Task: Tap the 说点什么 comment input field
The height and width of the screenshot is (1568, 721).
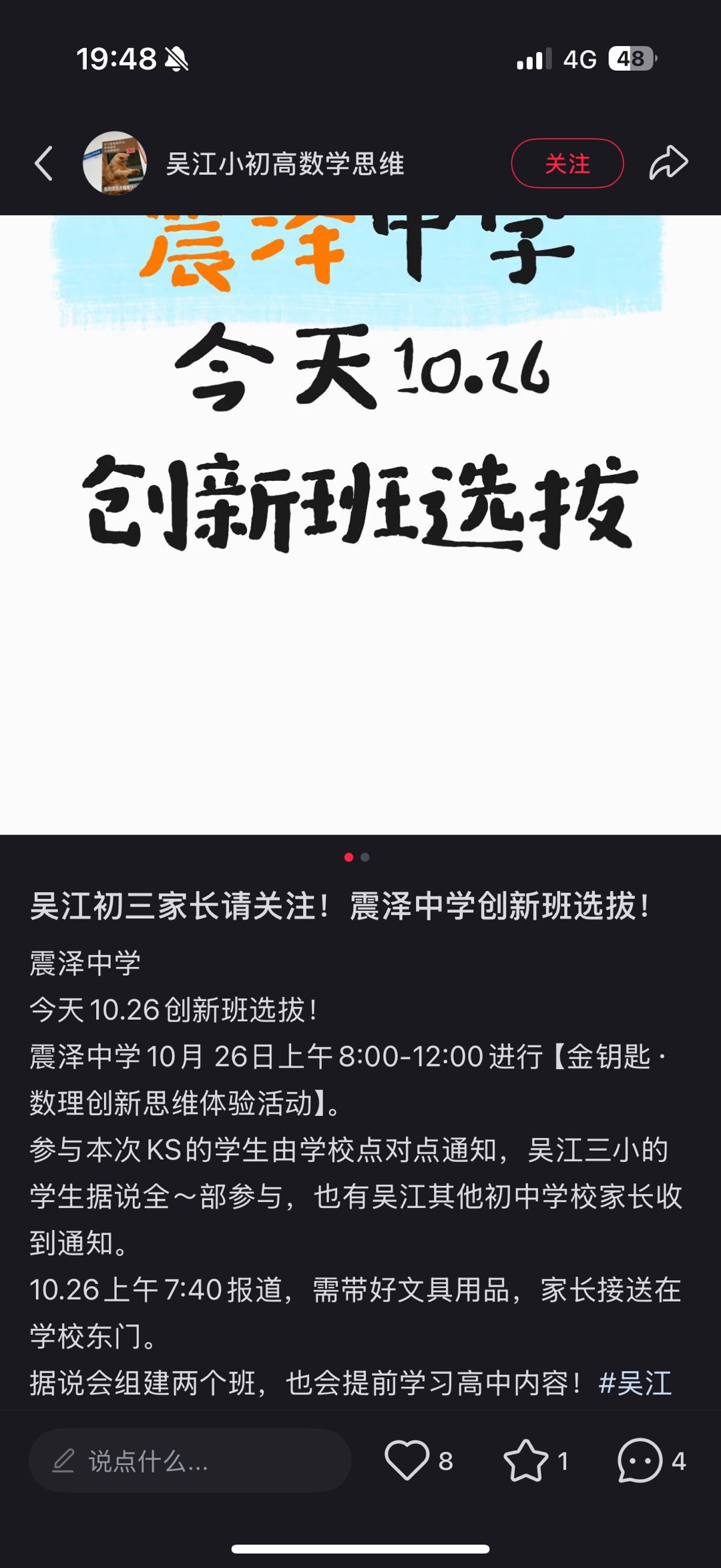Action: tap(190, 1461)
